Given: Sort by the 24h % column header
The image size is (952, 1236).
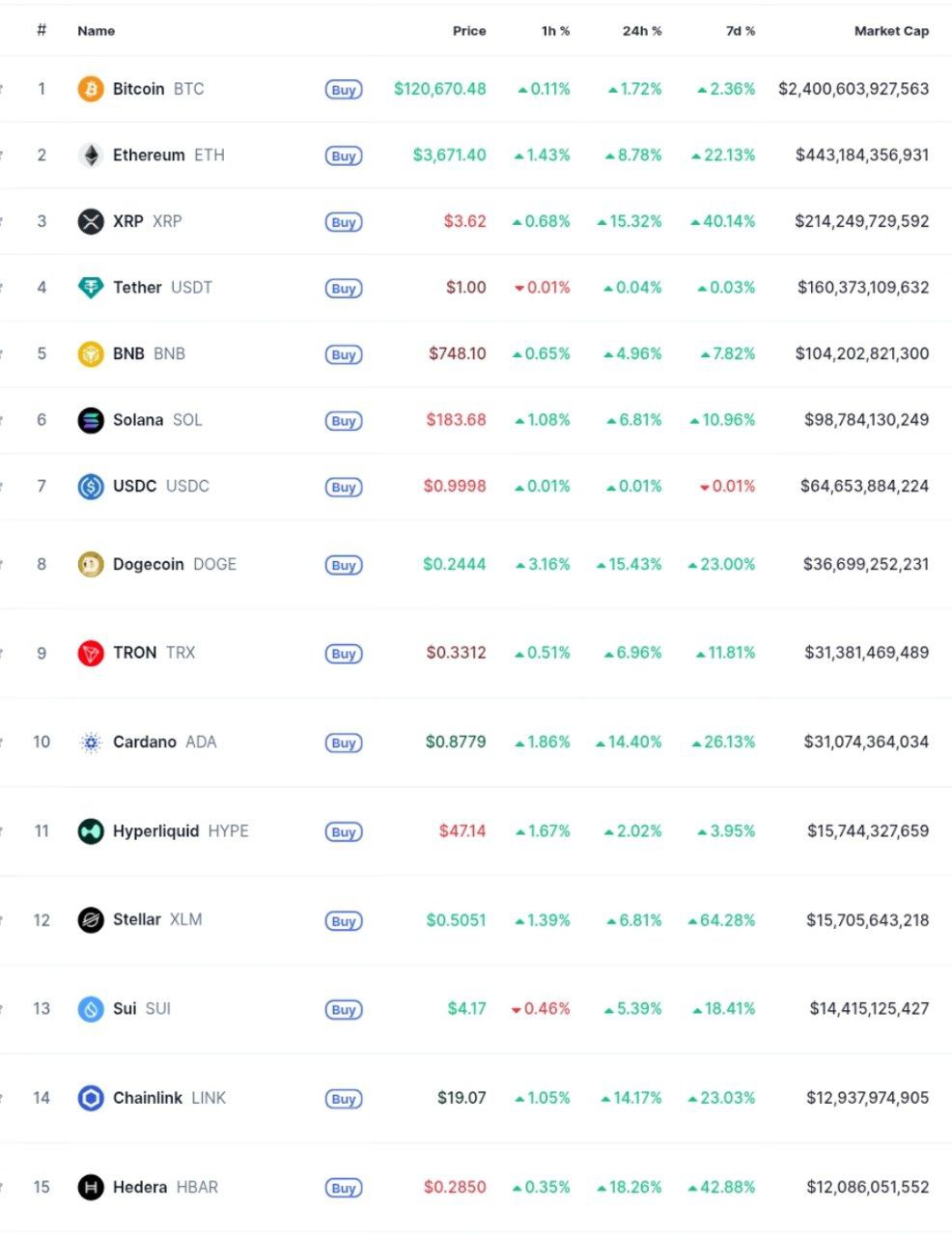Looking at the screenshot, I should 642,31.
